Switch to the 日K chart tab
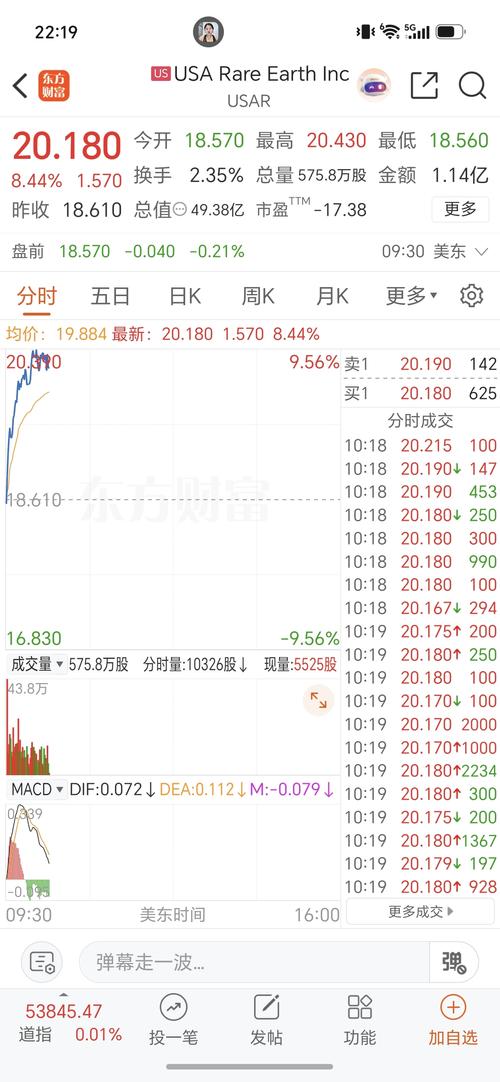Screen dimensions: 500x1082 coord(185,297)
